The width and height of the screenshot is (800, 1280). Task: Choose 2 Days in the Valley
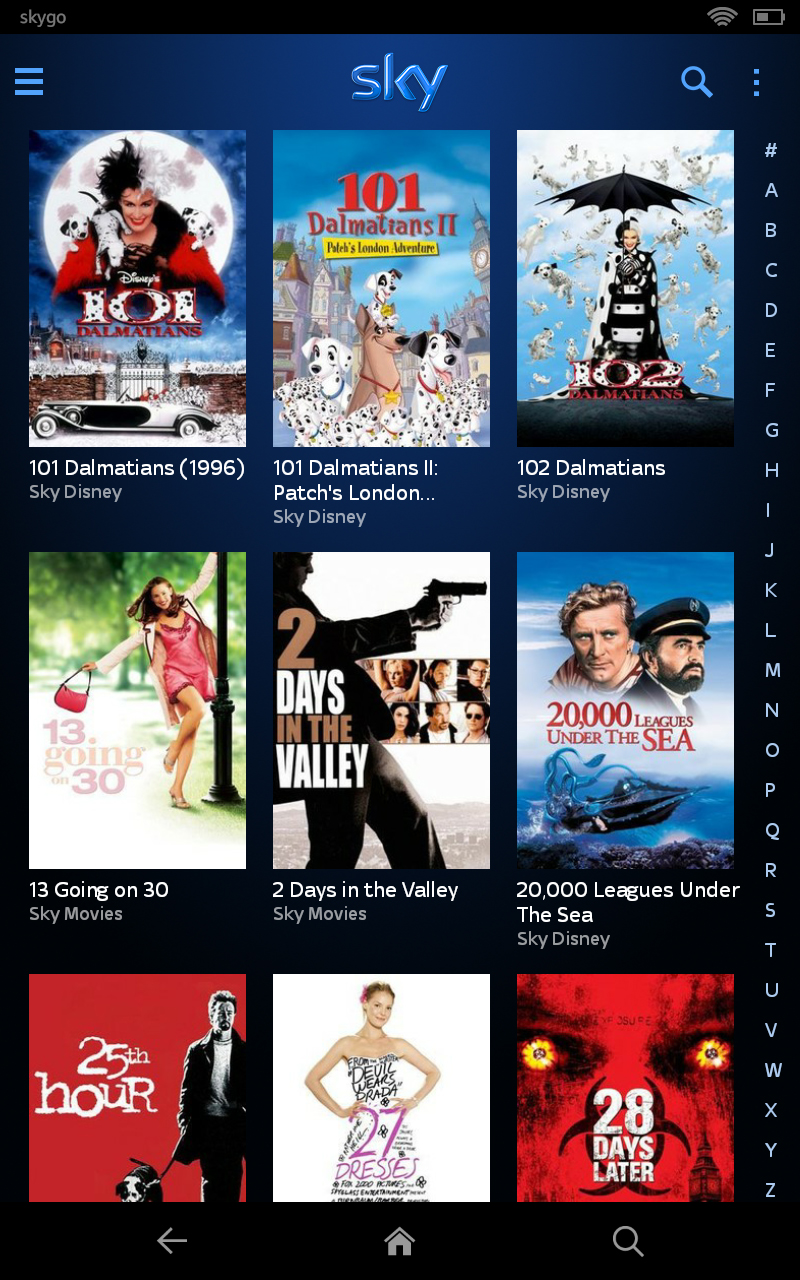pos(381,710)
